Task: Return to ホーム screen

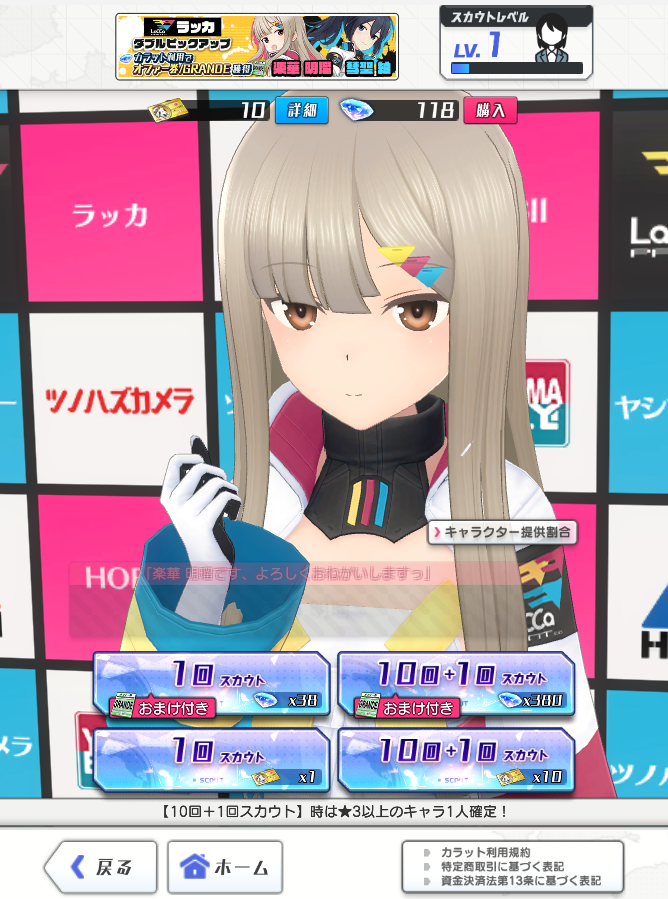Action: point(225,867)
